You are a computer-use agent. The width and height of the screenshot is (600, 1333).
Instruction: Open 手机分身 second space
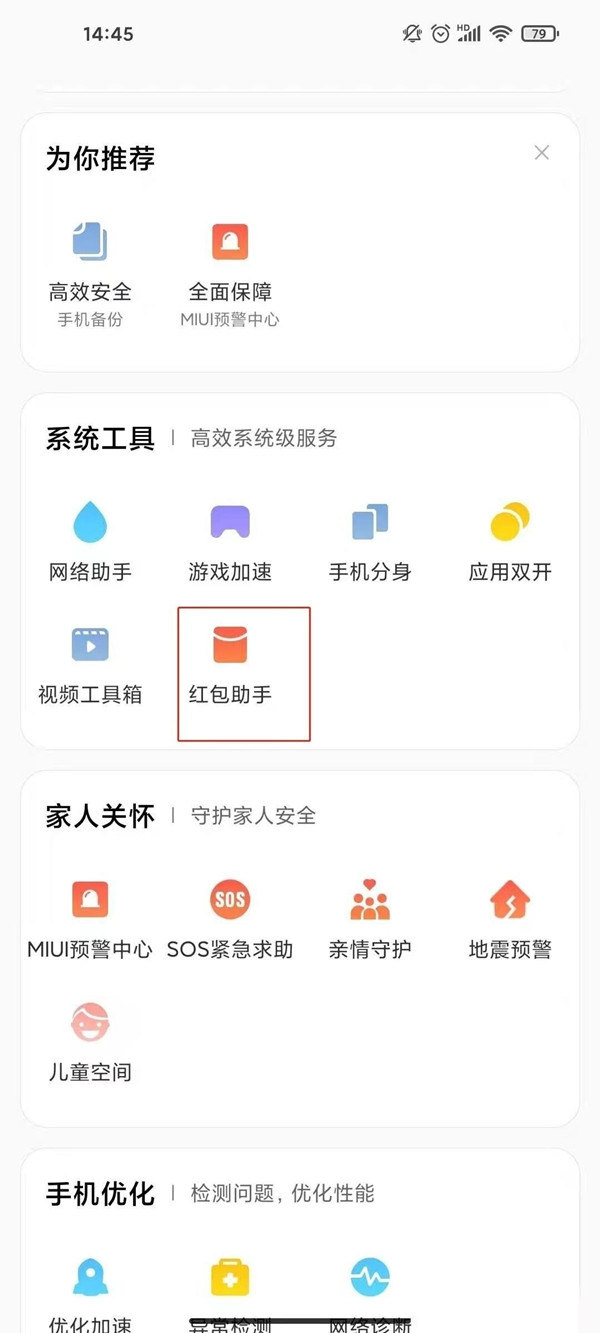pyautogui.click(x=370, y=541)
